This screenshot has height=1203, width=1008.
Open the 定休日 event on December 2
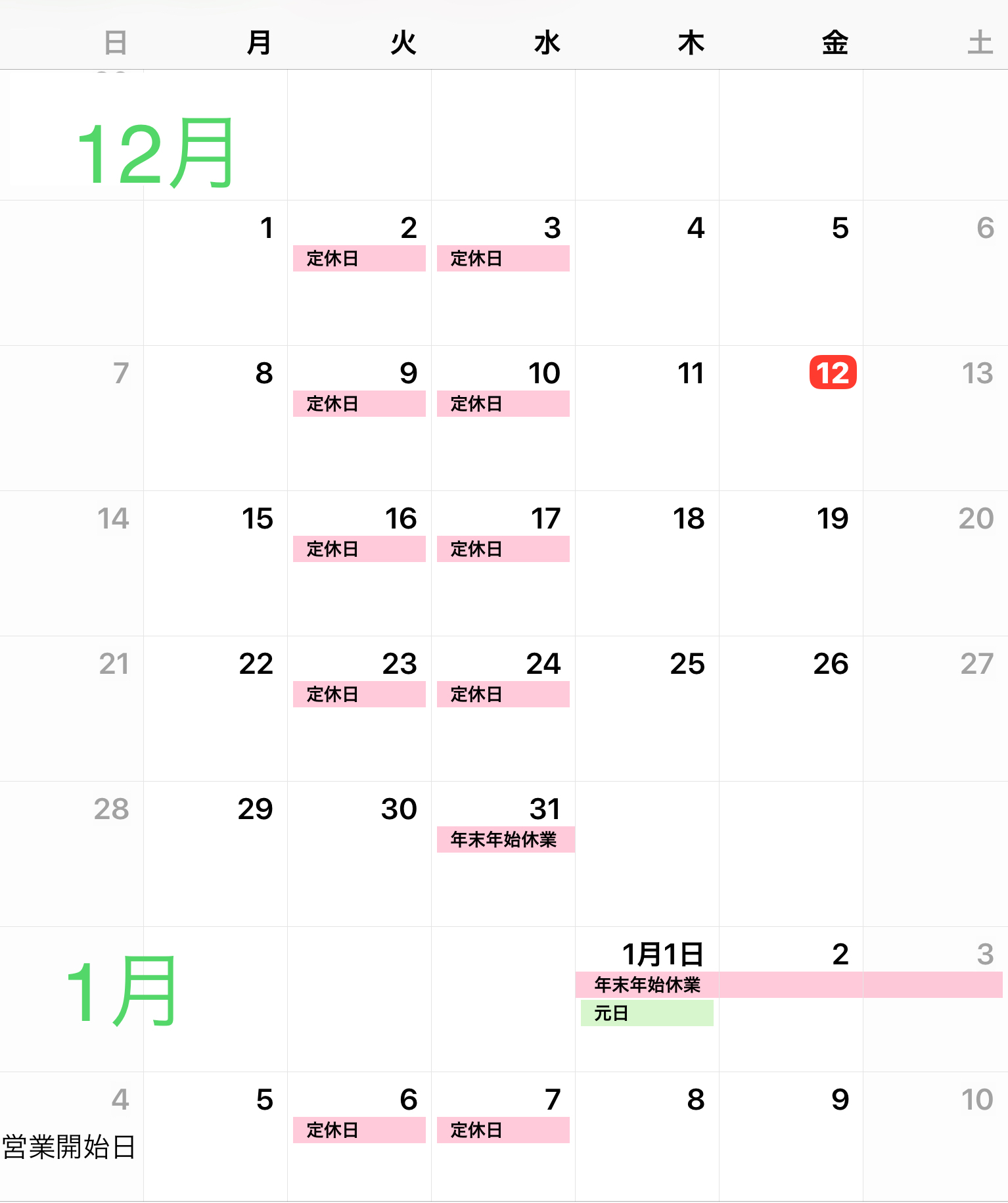point(359,258)
